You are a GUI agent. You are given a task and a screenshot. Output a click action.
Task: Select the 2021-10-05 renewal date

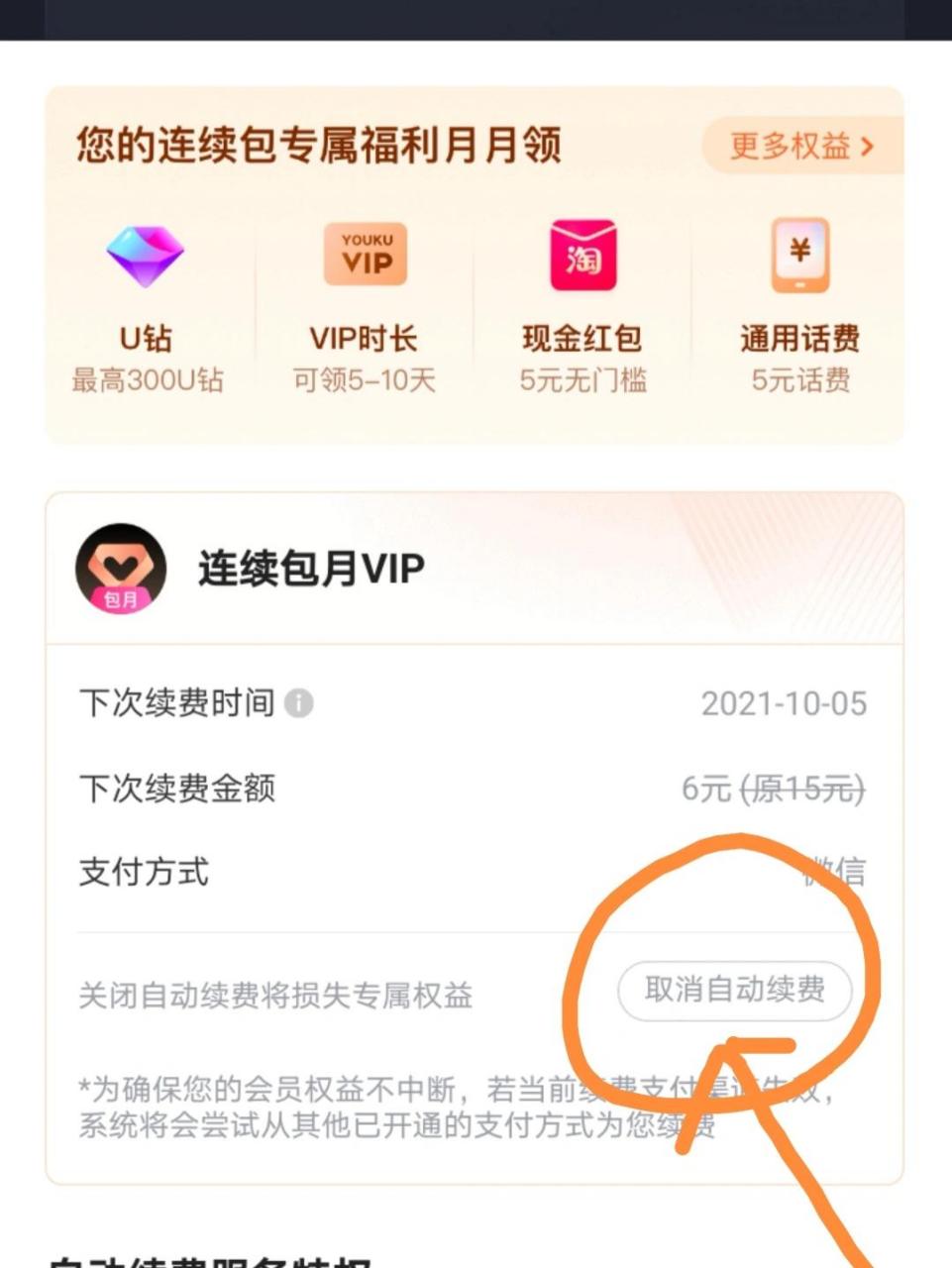click(786, 703)
